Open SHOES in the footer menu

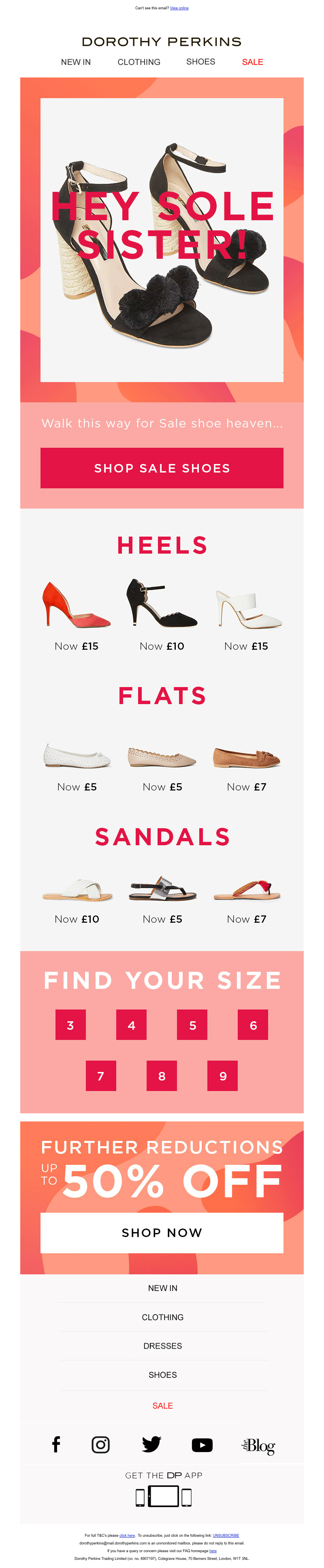(x=162, y=1375)
